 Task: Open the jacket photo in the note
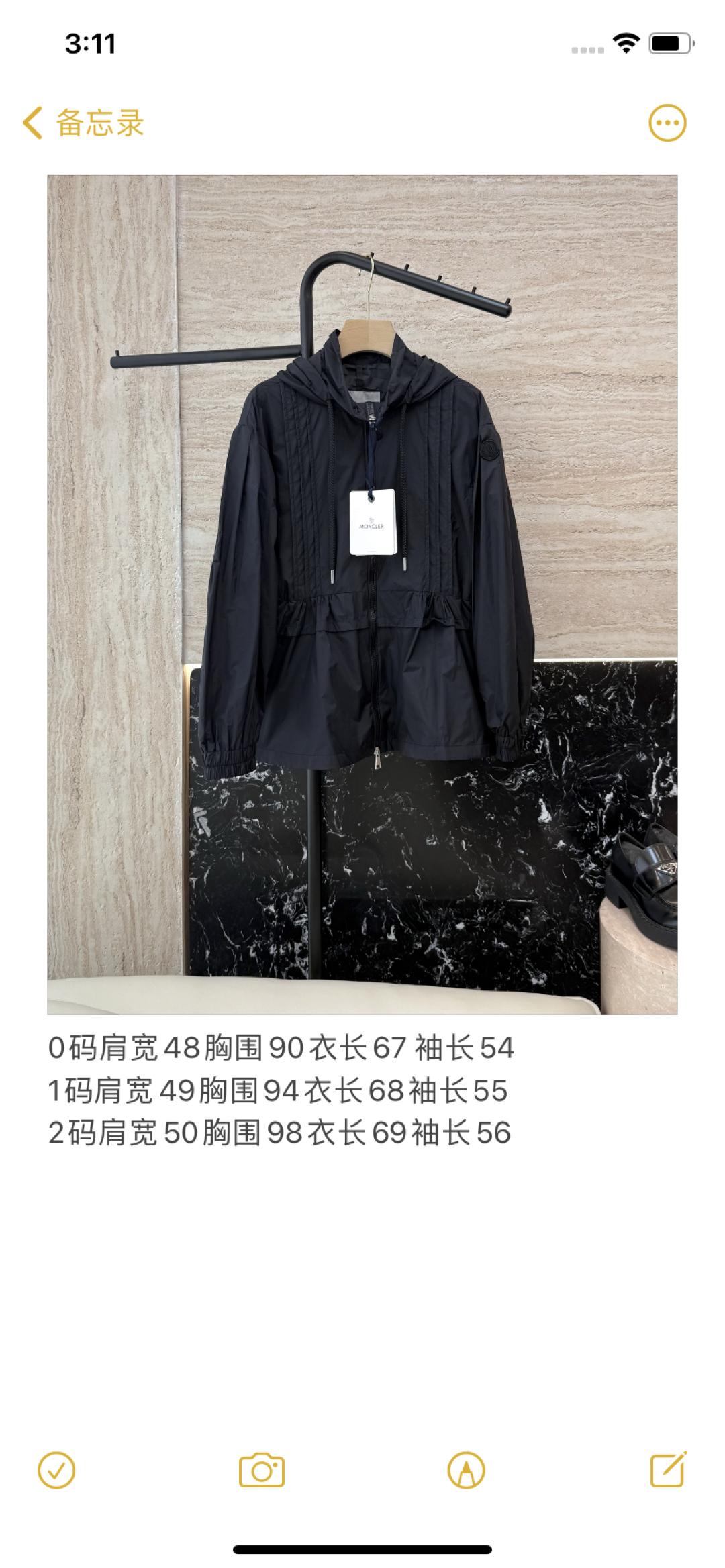(362, 594)
